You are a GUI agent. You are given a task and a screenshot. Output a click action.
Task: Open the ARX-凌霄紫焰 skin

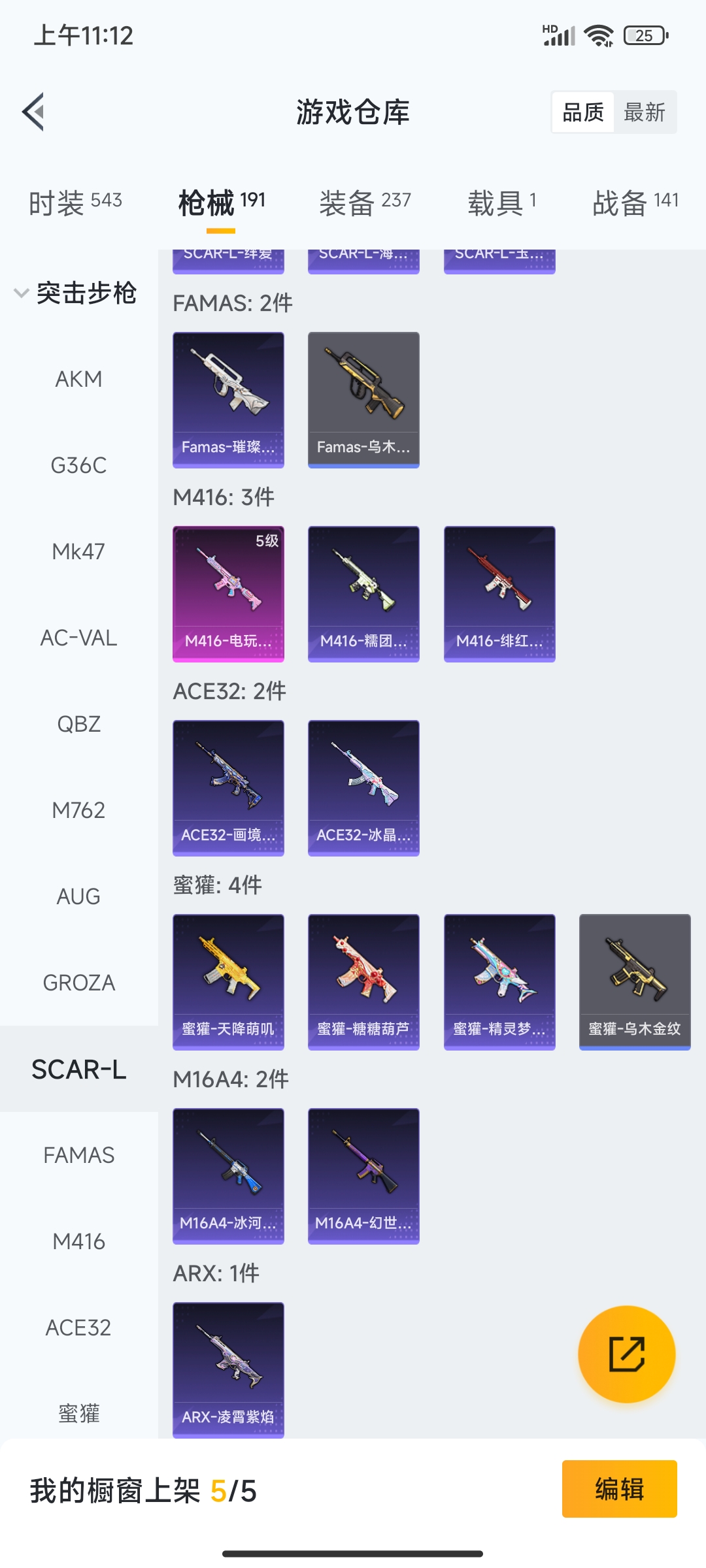click(228, 1369)
